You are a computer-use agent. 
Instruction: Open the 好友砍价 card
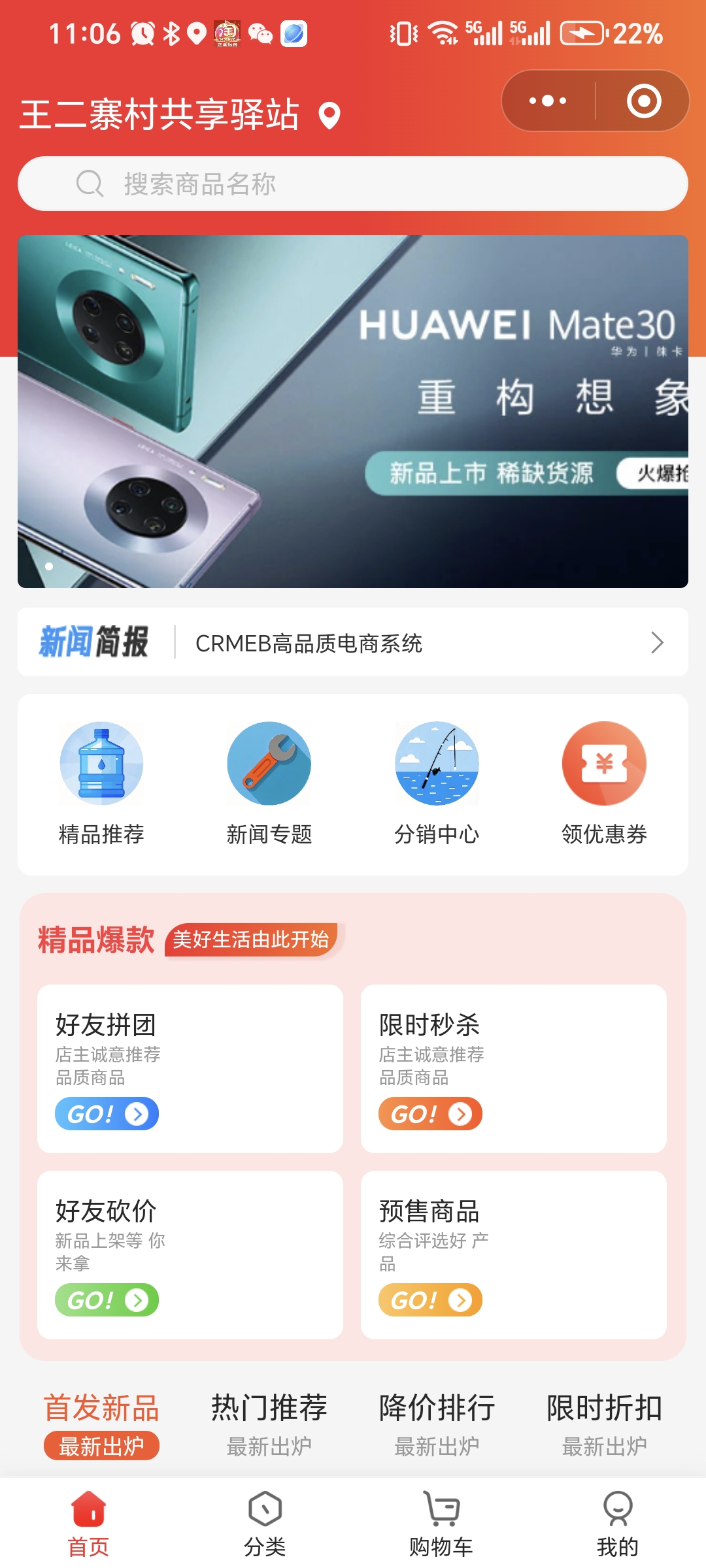190,1254
